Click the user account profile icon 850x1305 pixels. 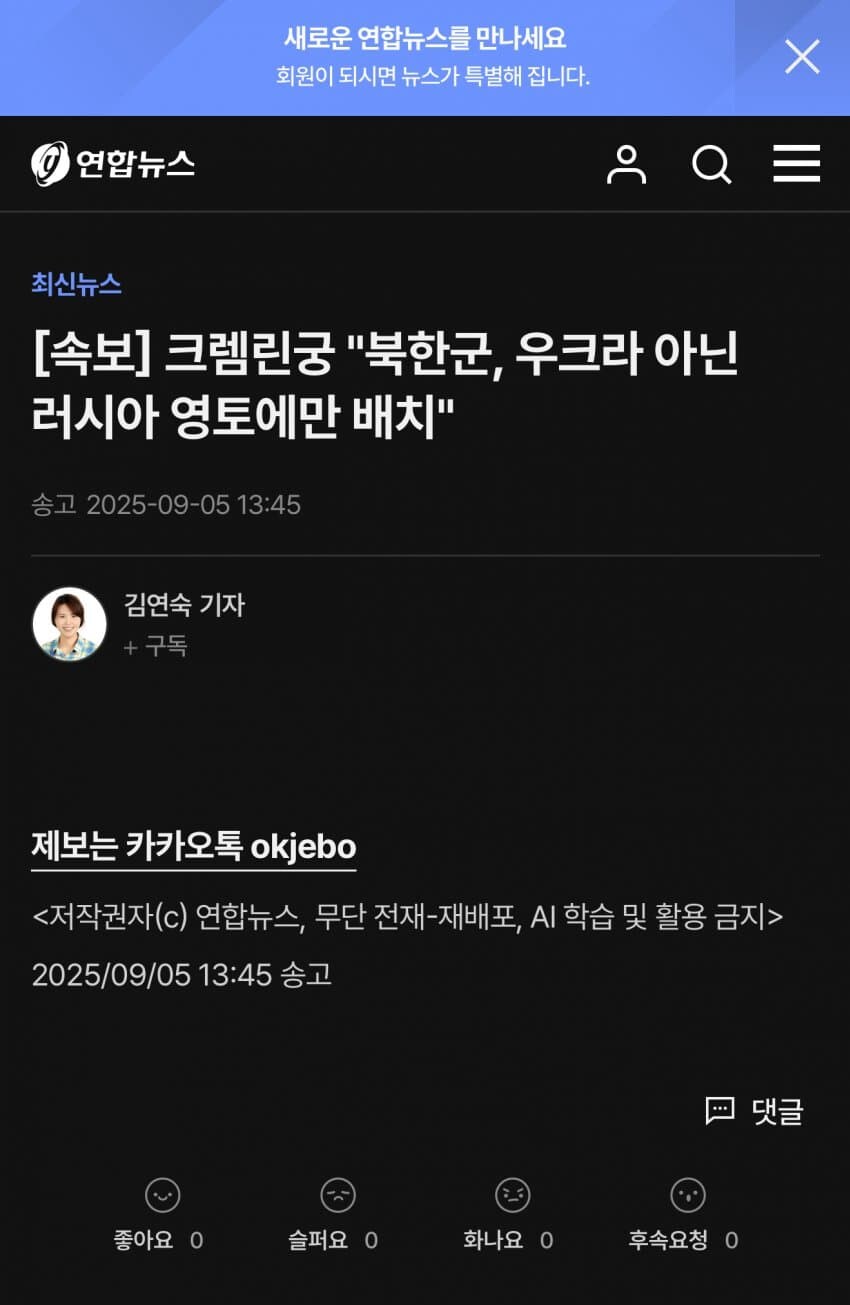tap(627, 164)
